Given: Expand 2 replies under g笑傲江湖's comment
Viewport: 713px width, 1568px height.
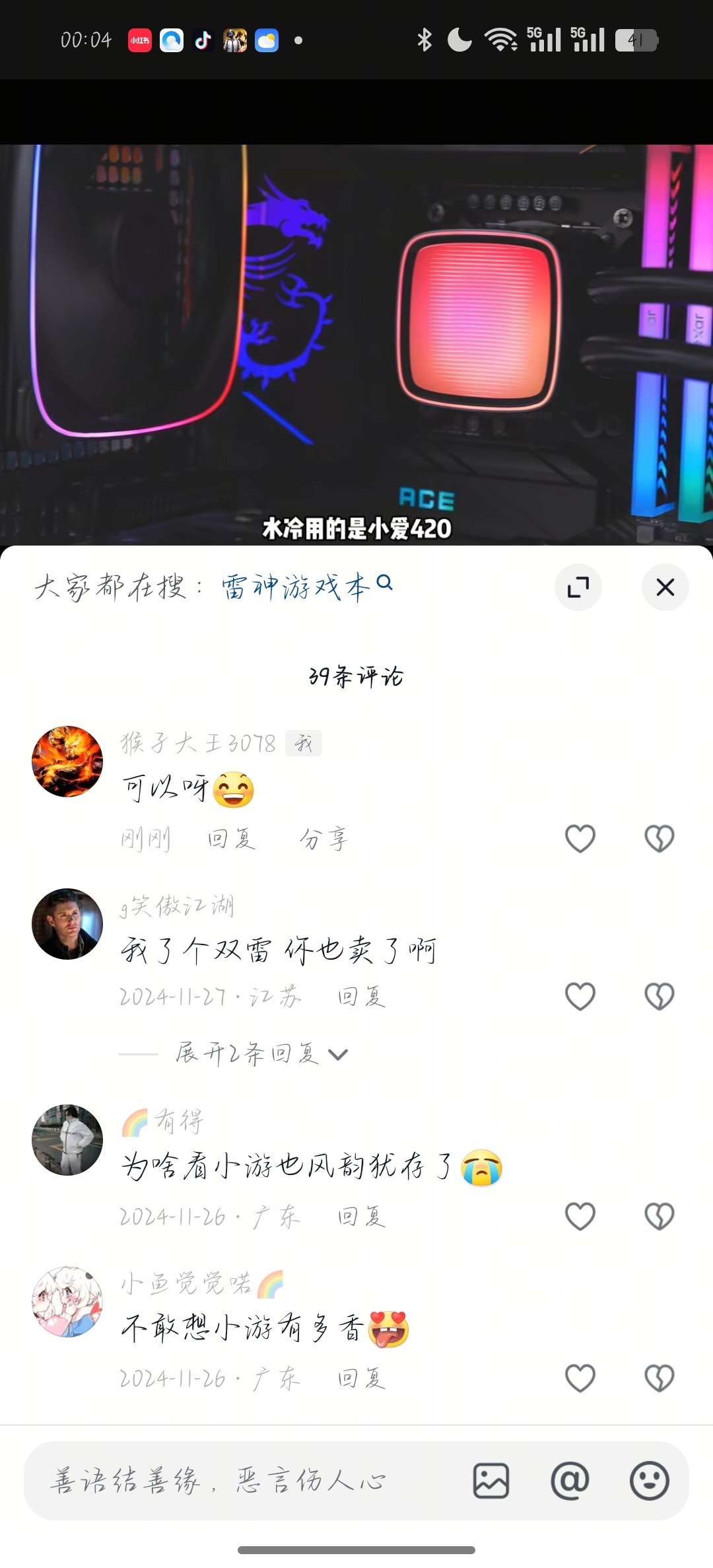Looking at the screenshot, I should click(x=261, y=1054).
